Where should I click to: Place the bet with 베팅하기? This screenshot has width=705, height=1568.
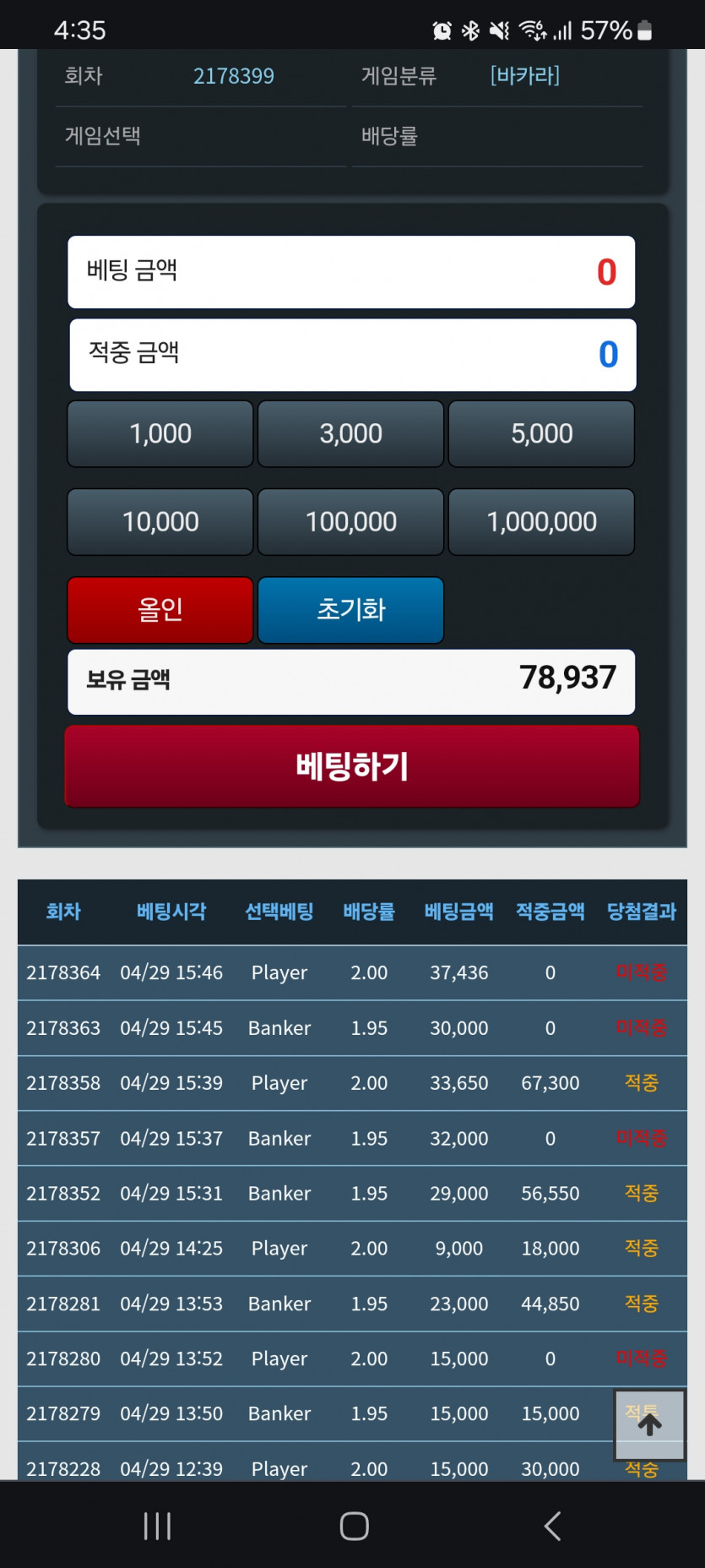coord(352,766)
